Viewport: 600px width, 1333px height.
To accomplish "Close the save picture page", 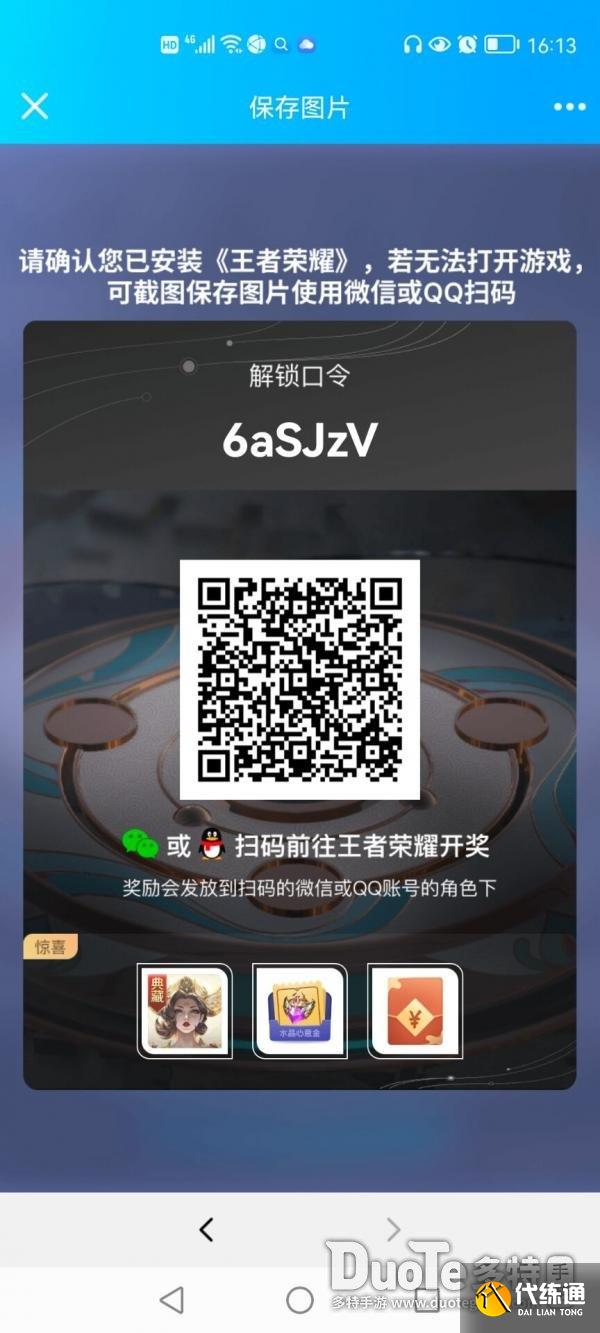I will pos(35,106).
